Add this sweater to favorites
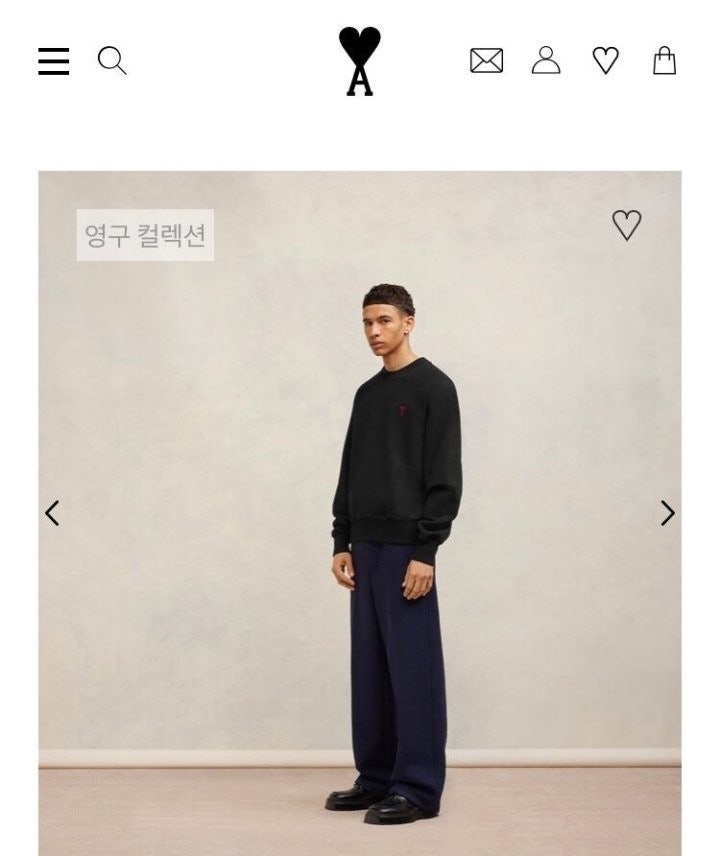The height and width of the screenshot is (856, 720). click(x=627, y=225)
